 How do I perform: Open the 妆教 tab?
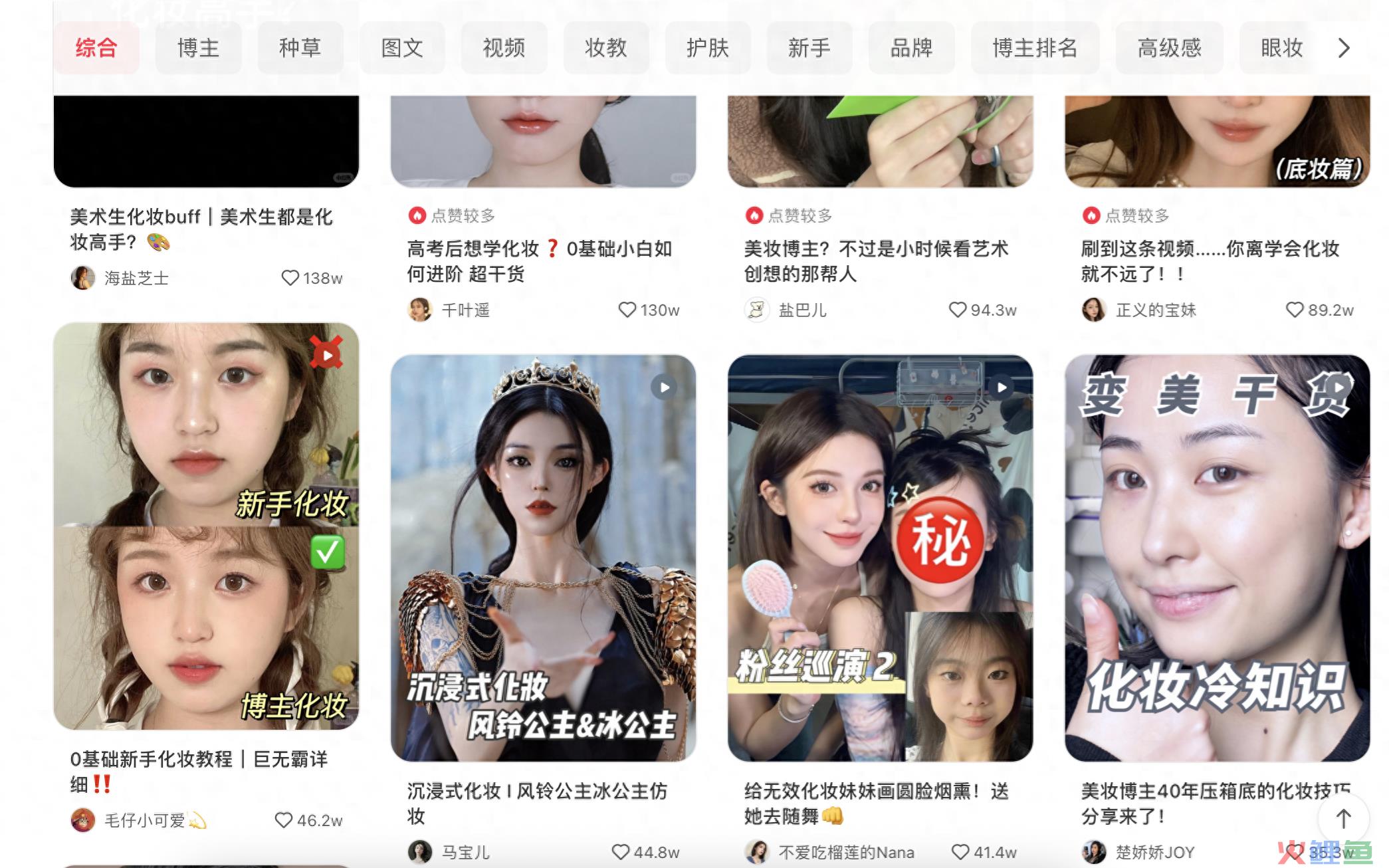pyautogui.click(x=605, y=48)
